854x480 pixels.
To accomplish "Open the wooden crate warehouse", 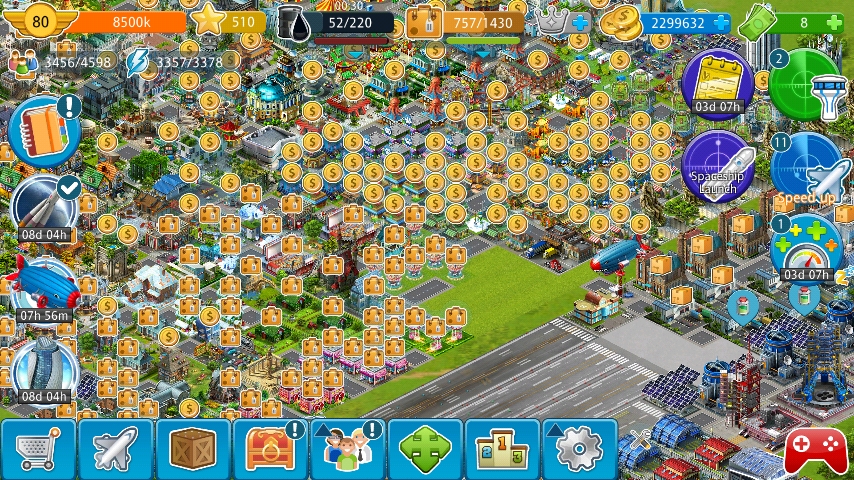I will pyautogui.click(x=193, y=449).
